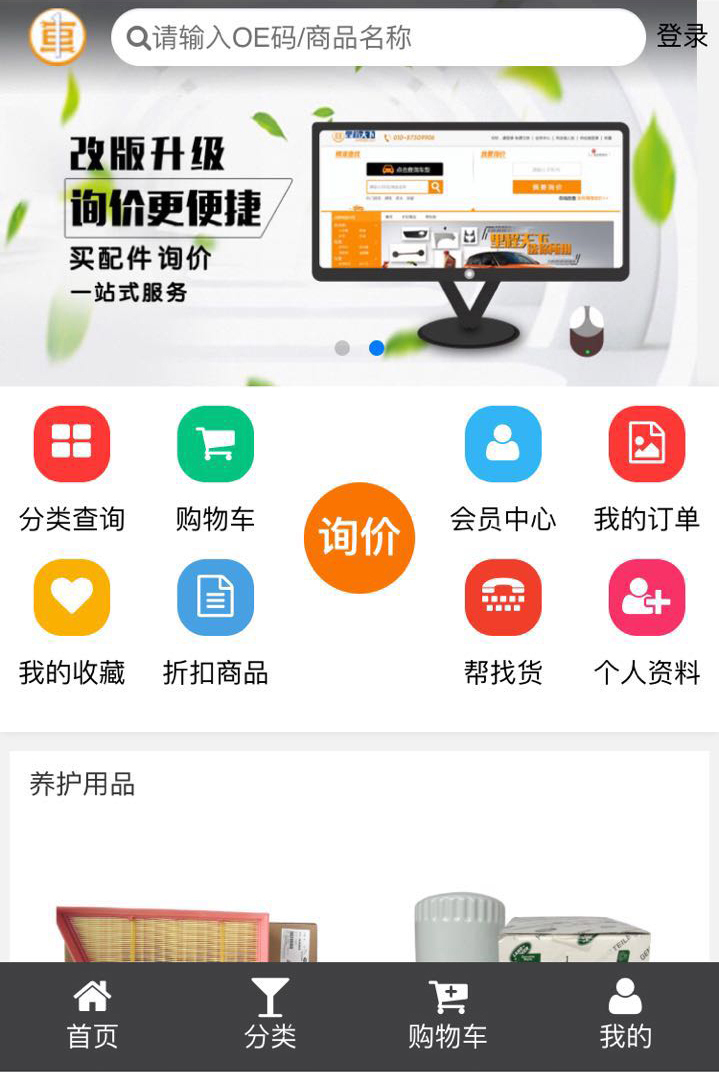The image size is (719, 1072).
Task: Switch to the 购物车 bottom tab
Action: point(447,1016)
